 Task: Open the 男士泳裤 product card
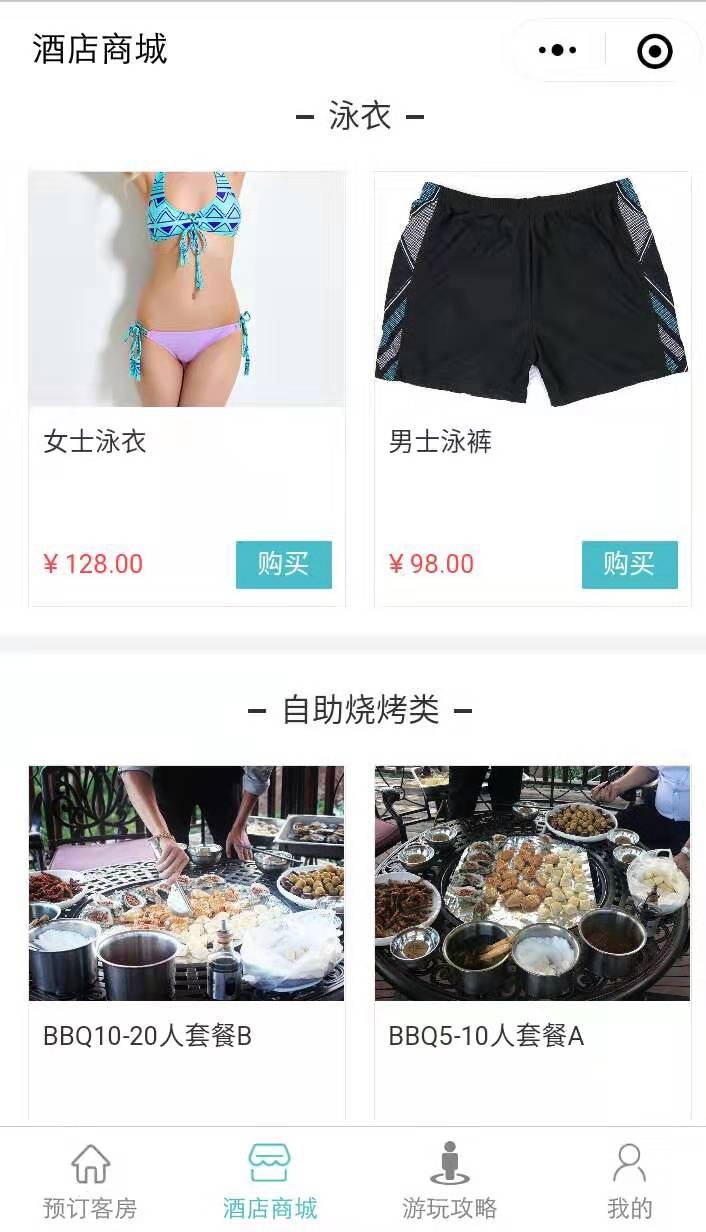pyautogui.click(x=532, y=290)
